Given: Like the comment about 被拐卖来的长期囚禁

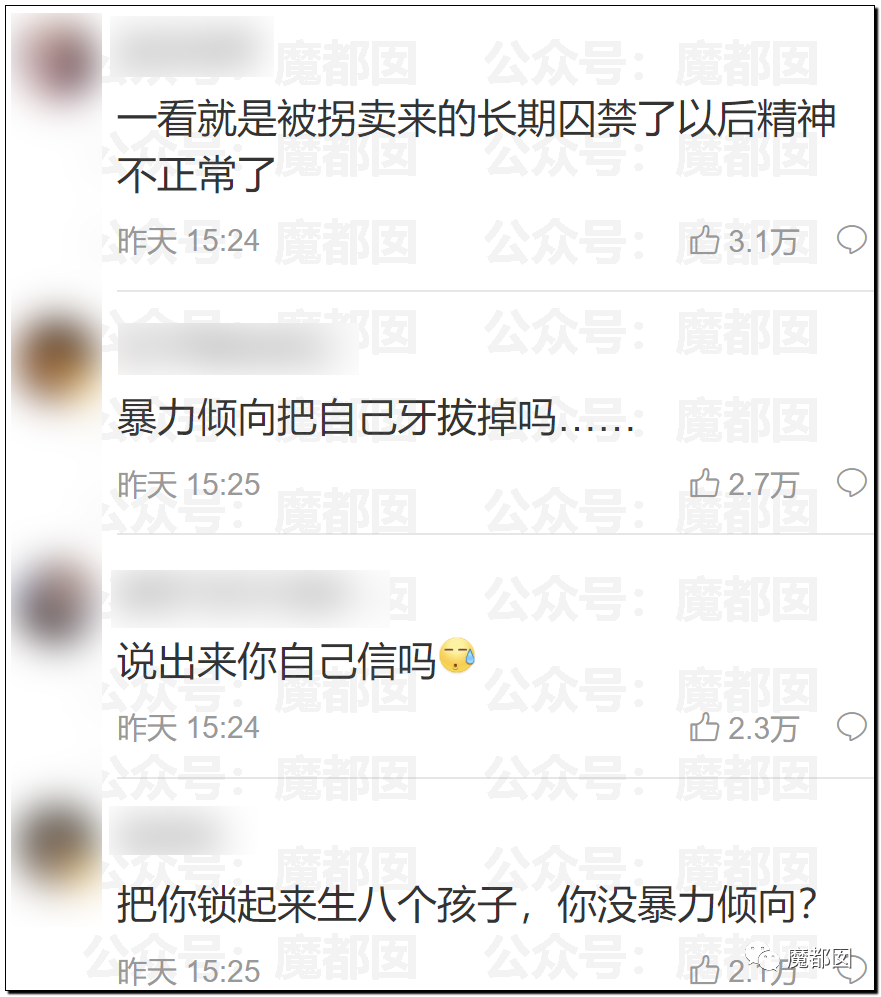Looking at the screenshot, I should pos(705,240).
